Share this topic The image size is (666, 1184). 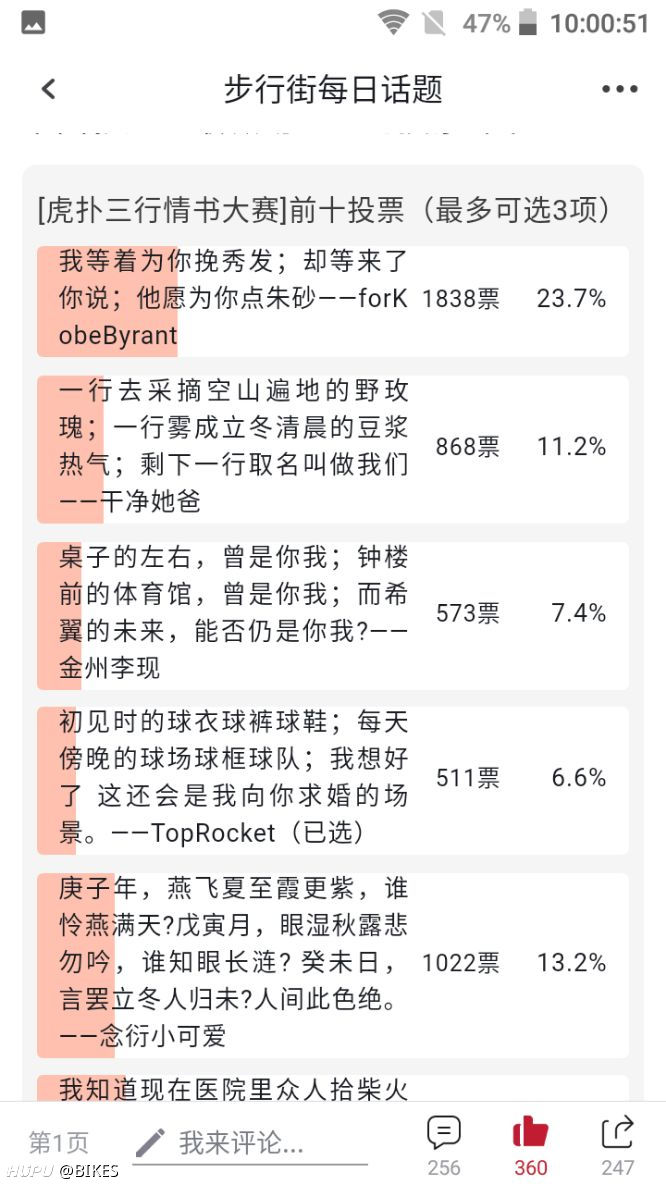coord(618,1145)
